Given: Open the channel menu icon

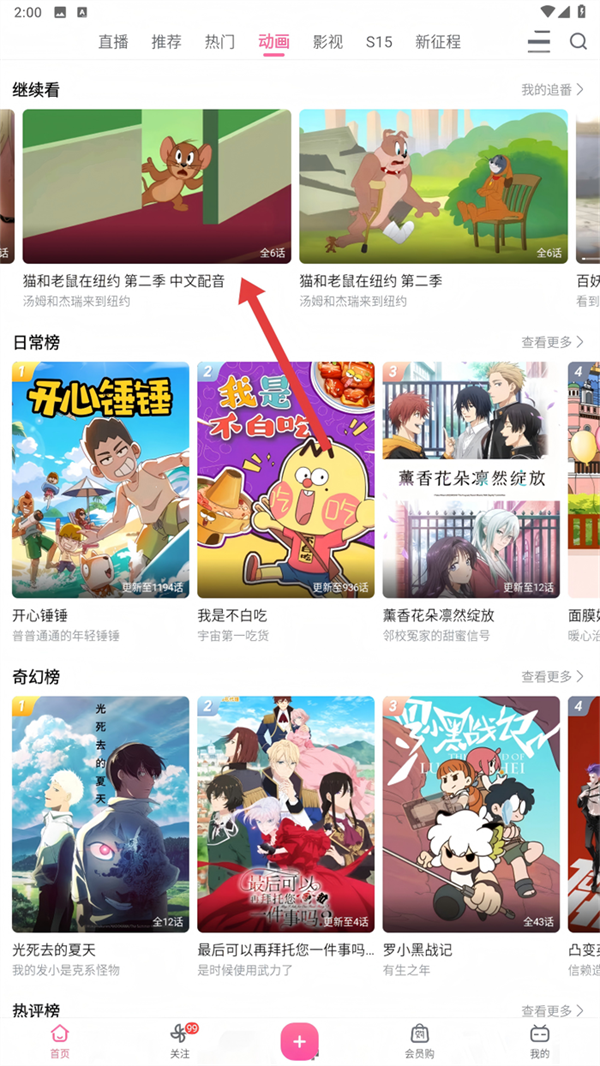Looking at the screenshot, I should point(539,42).
